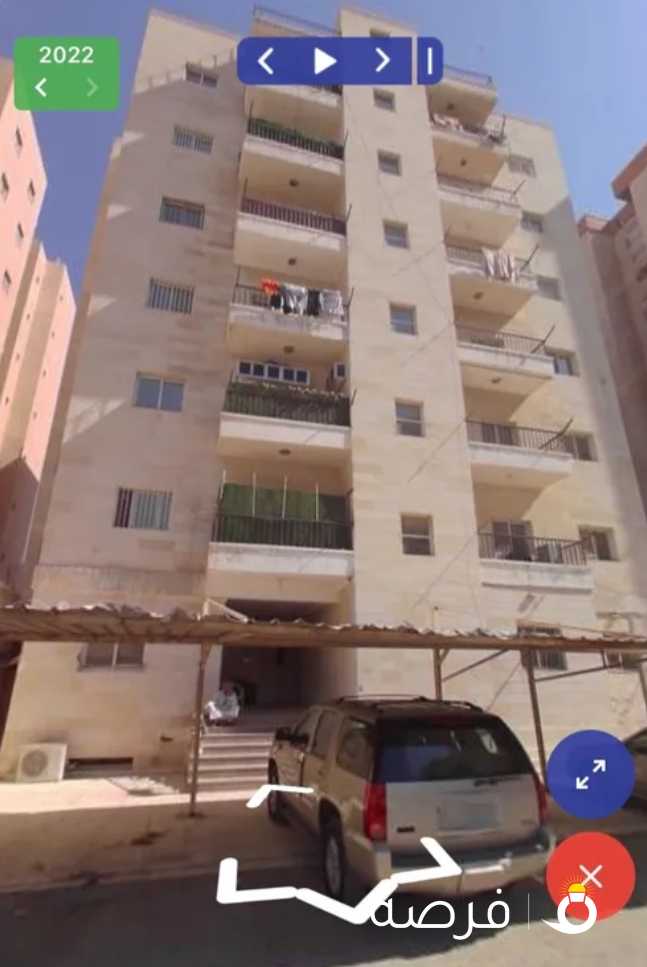Step to the next street view frame
Screen dimensions: 647x967
(x=382, y=61)
